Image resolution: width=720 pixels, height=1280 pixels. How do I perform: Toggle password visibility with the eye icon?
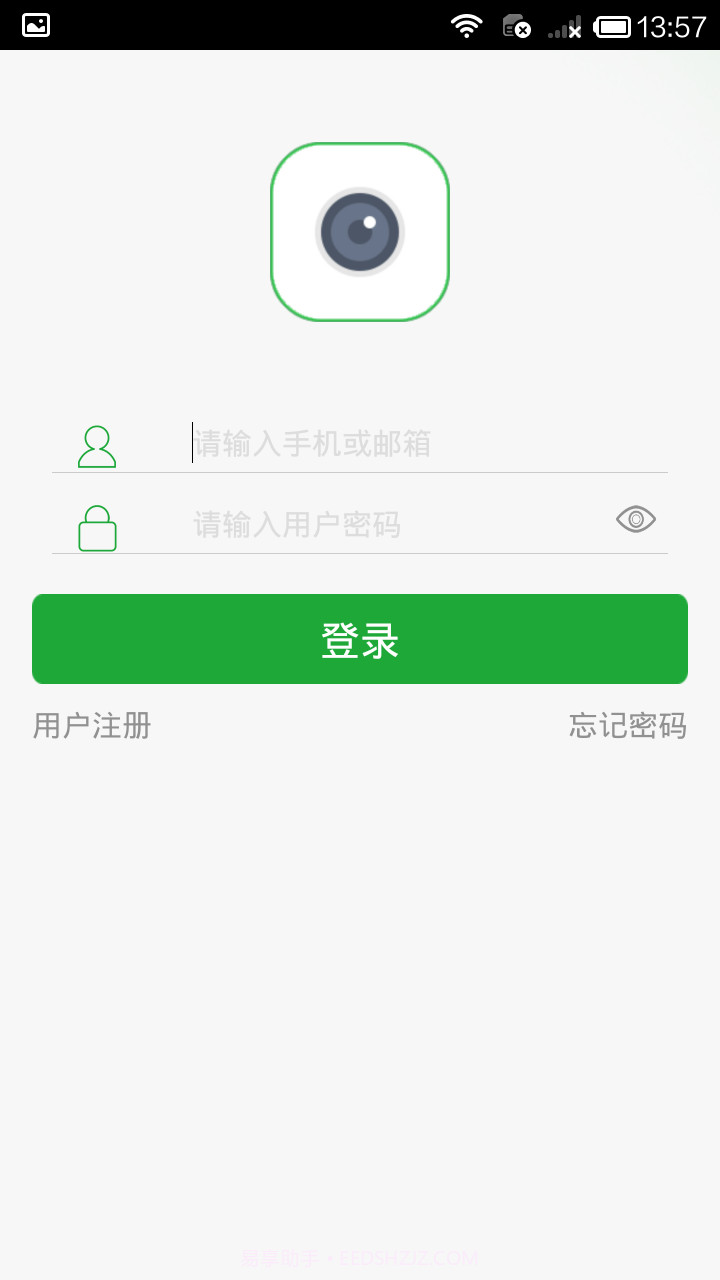pyautogui.click(x=636, y=519)
